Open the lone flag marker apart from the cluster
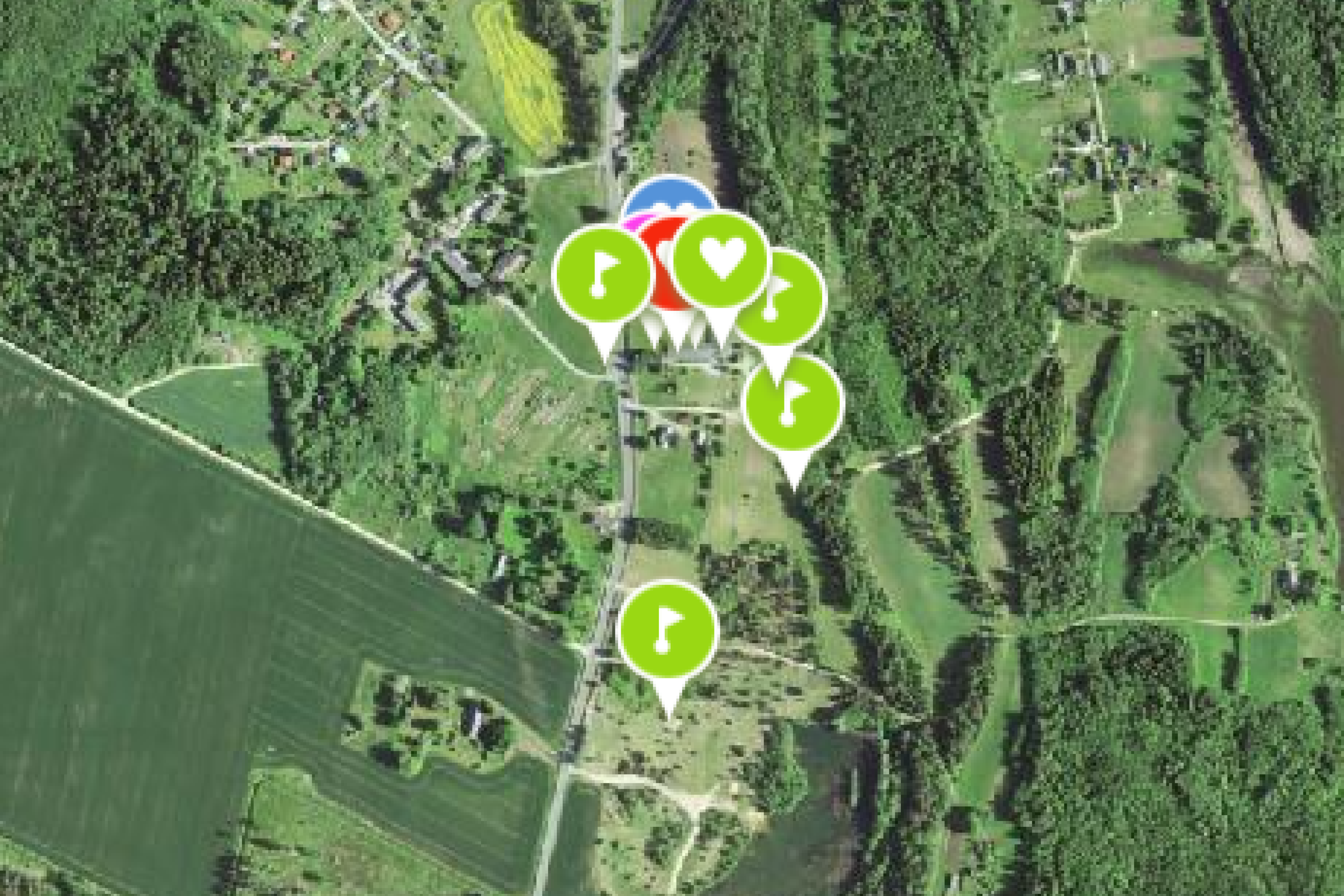Viewport: 1344px width, 896px height. pyautogui.click(x=668, y=629)
